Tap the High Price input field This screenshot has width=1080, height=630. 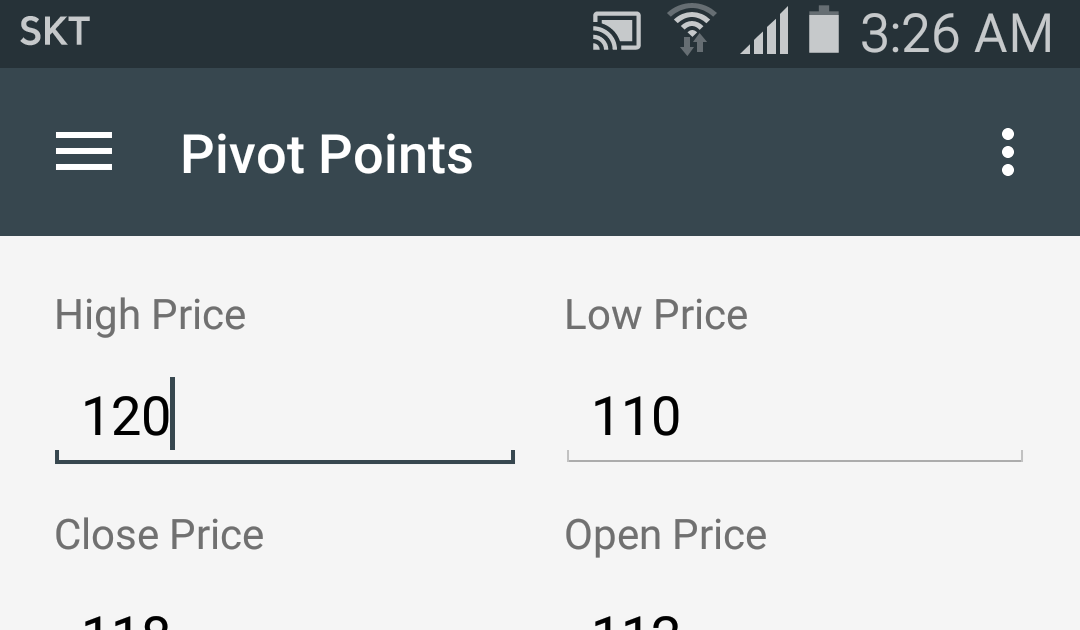point(285,417)
